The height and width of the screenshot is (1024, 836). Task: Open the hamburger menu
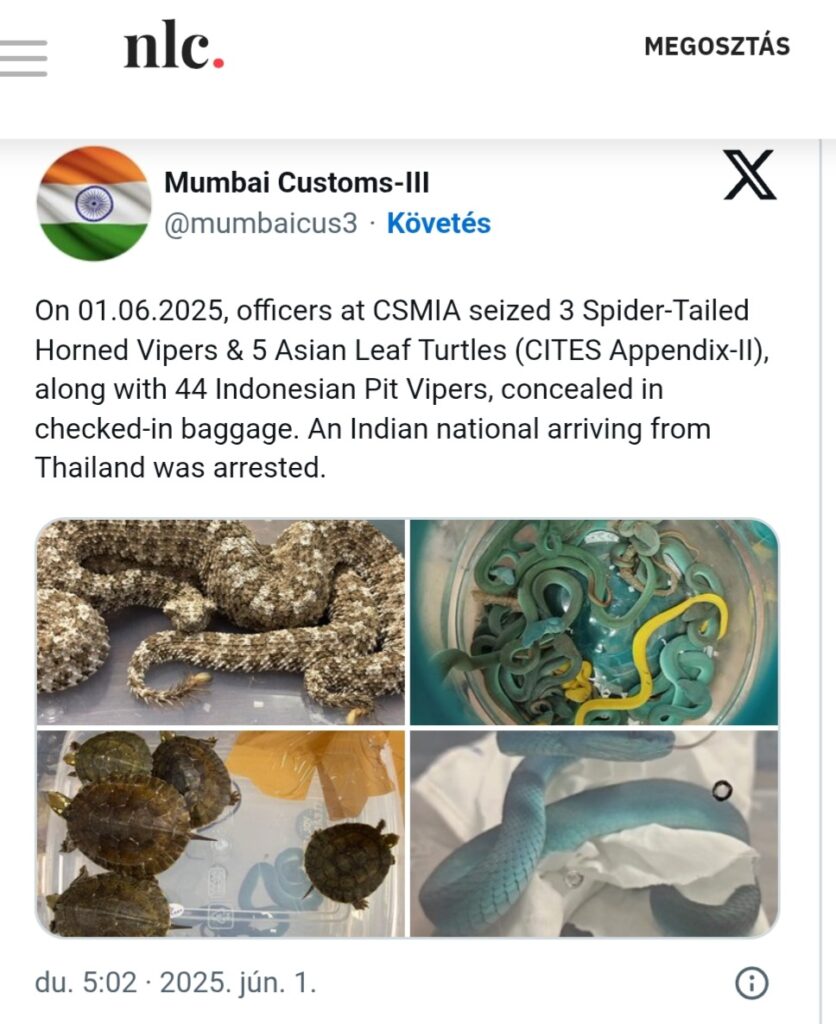click(x=22, y=58)
